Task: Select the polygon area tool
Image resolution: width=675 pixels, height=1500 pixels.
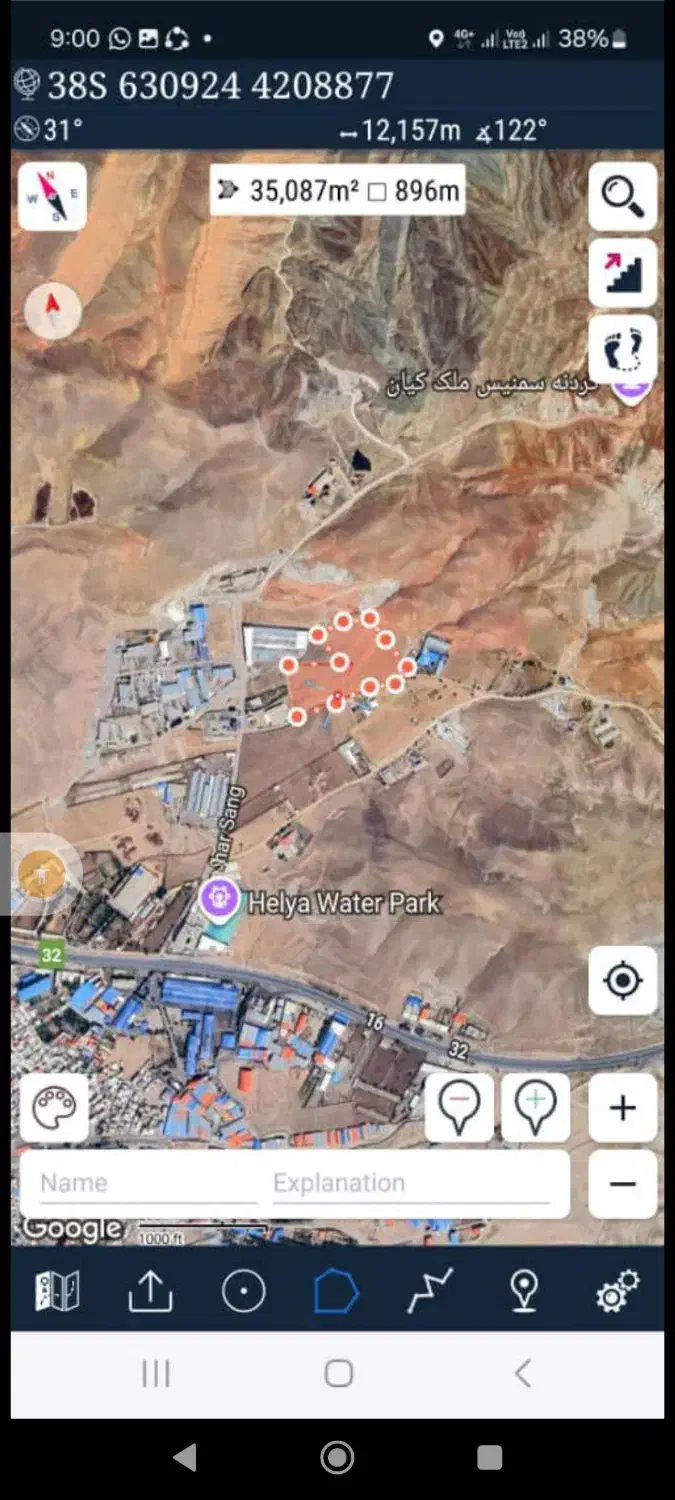Action: (336, 1291)
